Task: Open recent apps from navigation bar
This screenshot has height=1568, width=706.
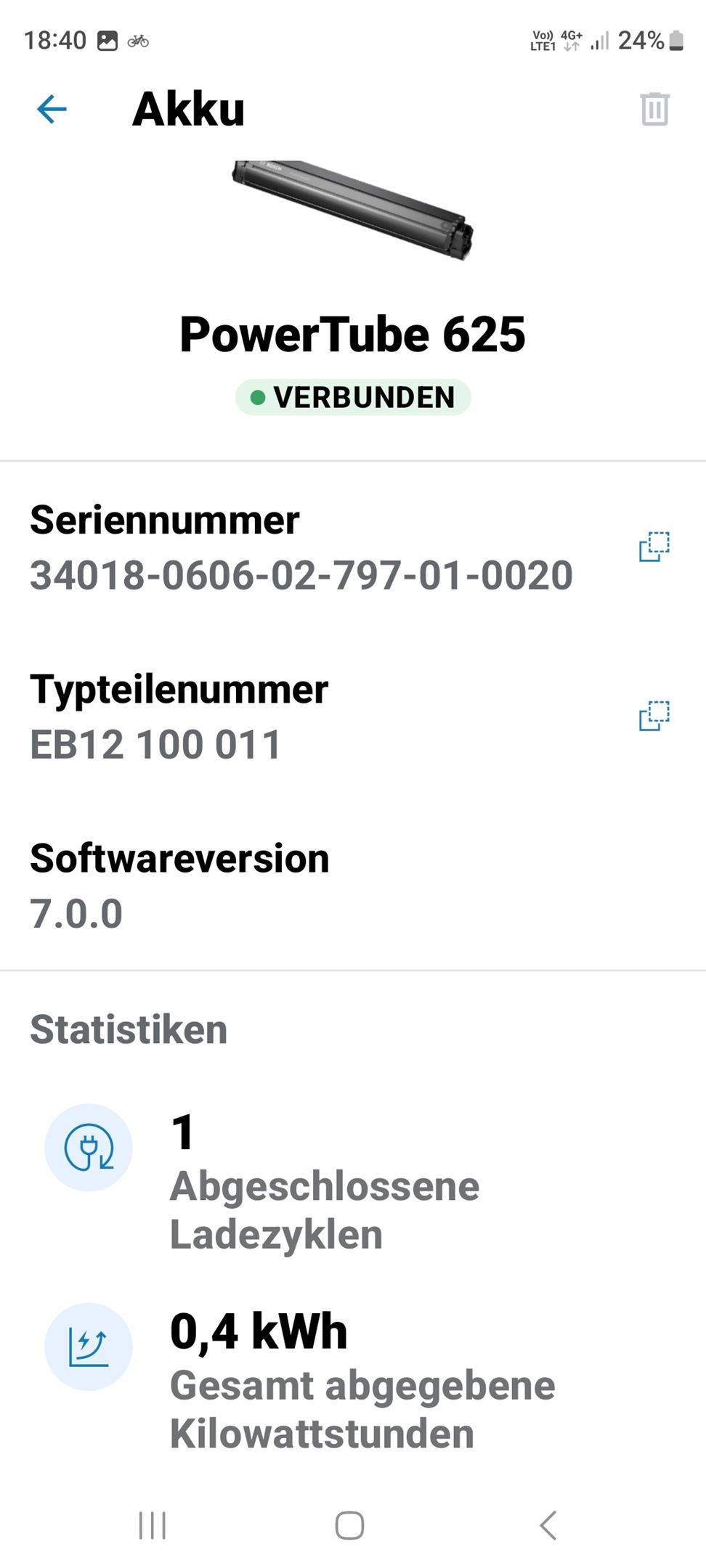Action: click(x=153, y=1525)
